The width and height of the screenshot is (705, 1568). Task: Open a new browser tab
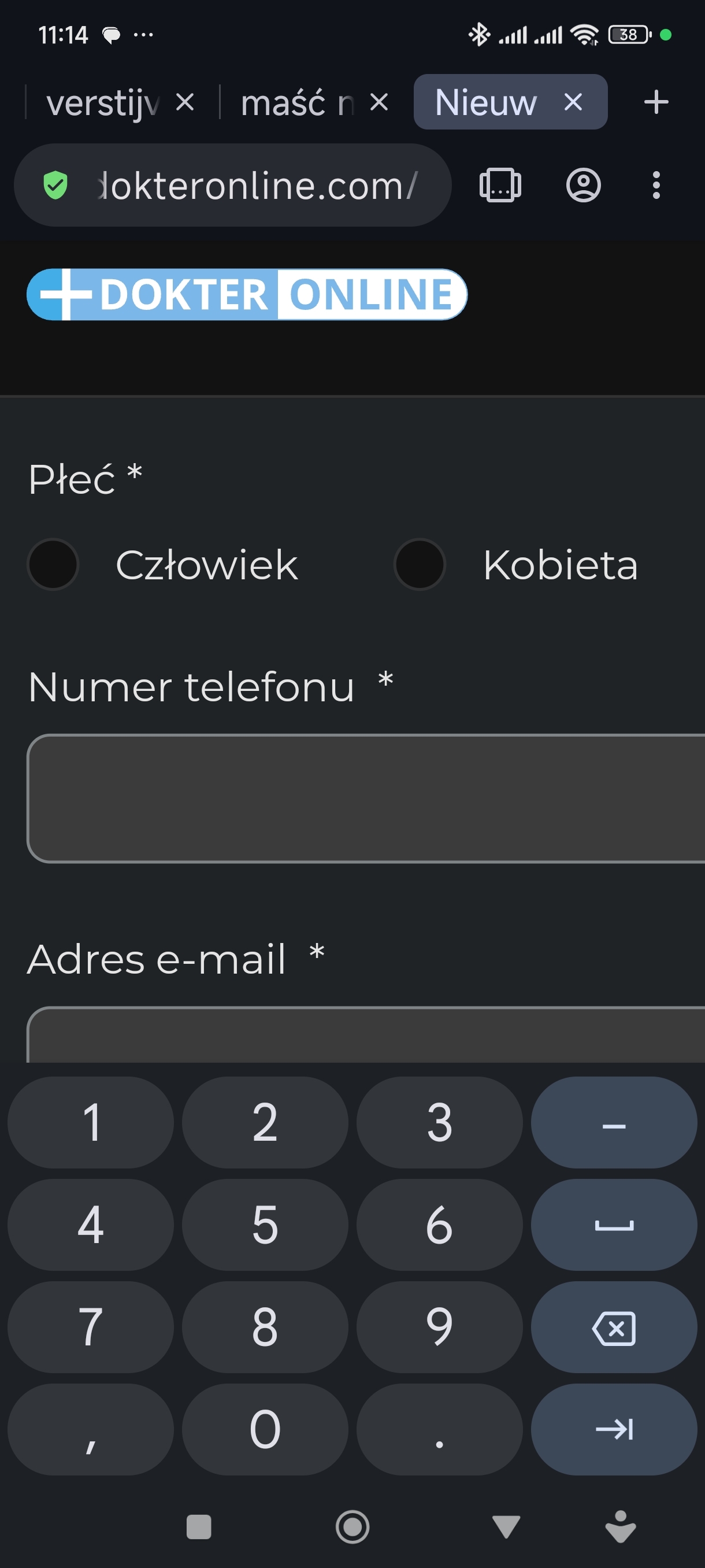click(656, 102)
